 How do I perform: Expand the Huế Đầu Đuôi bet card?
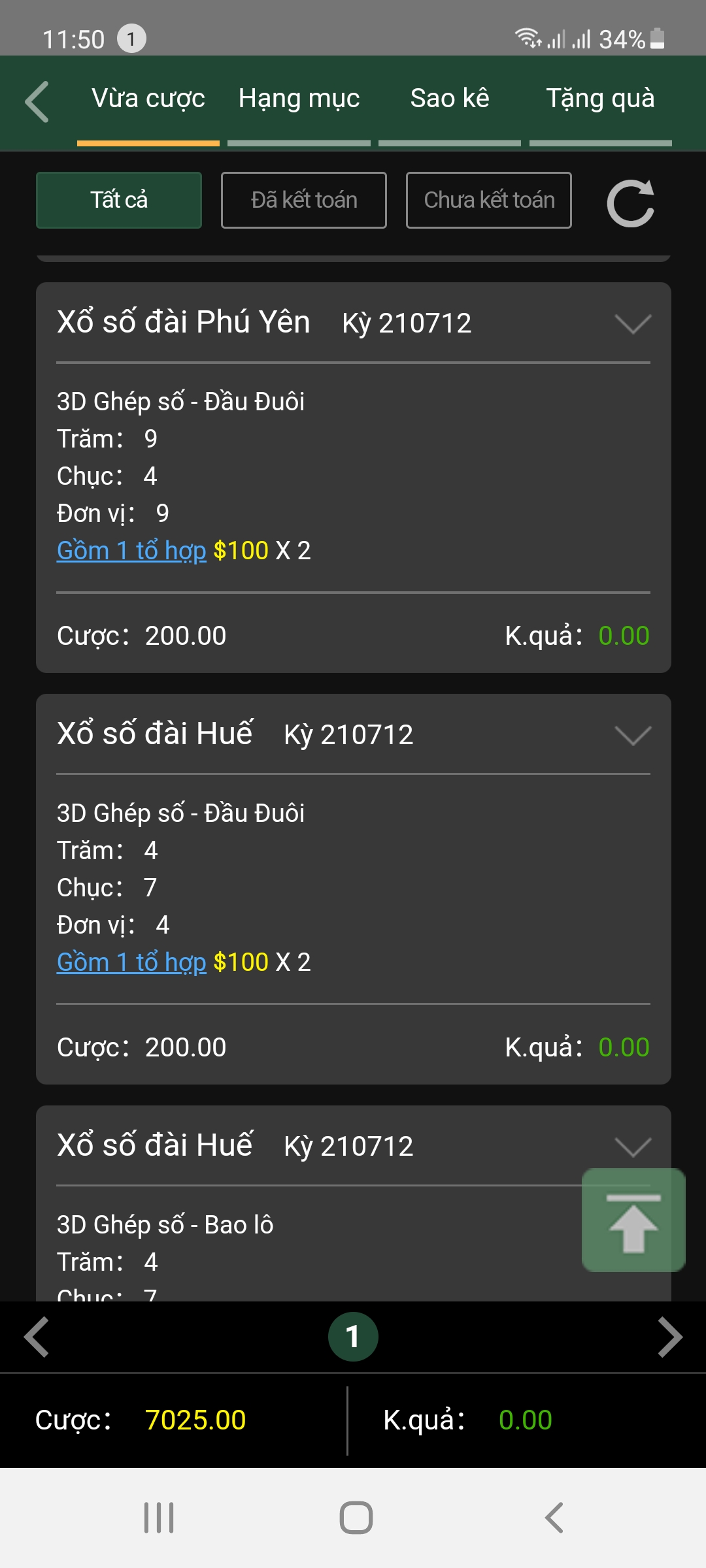tap(633, 735)
